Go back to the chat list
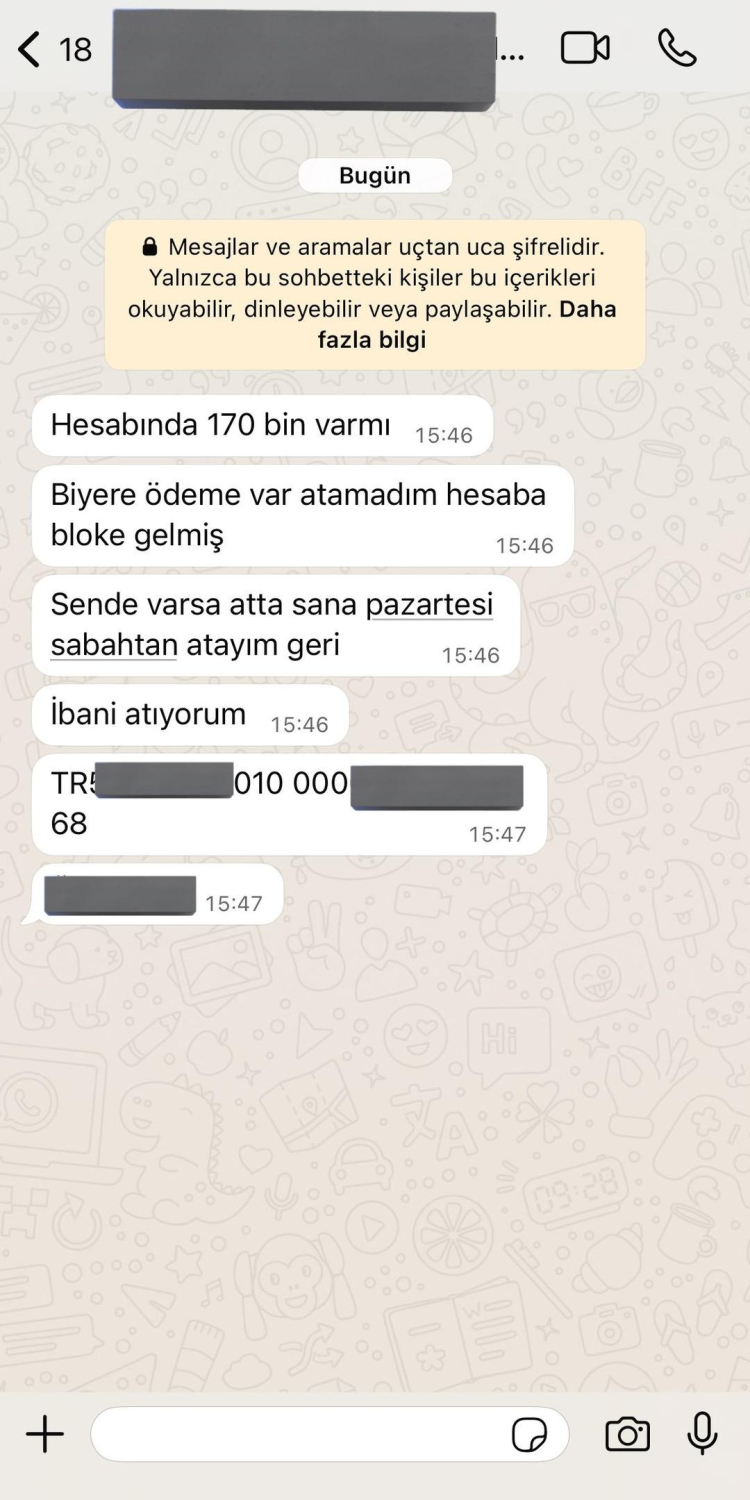This screenshot has width=750, height=1500. click(30, 49)
